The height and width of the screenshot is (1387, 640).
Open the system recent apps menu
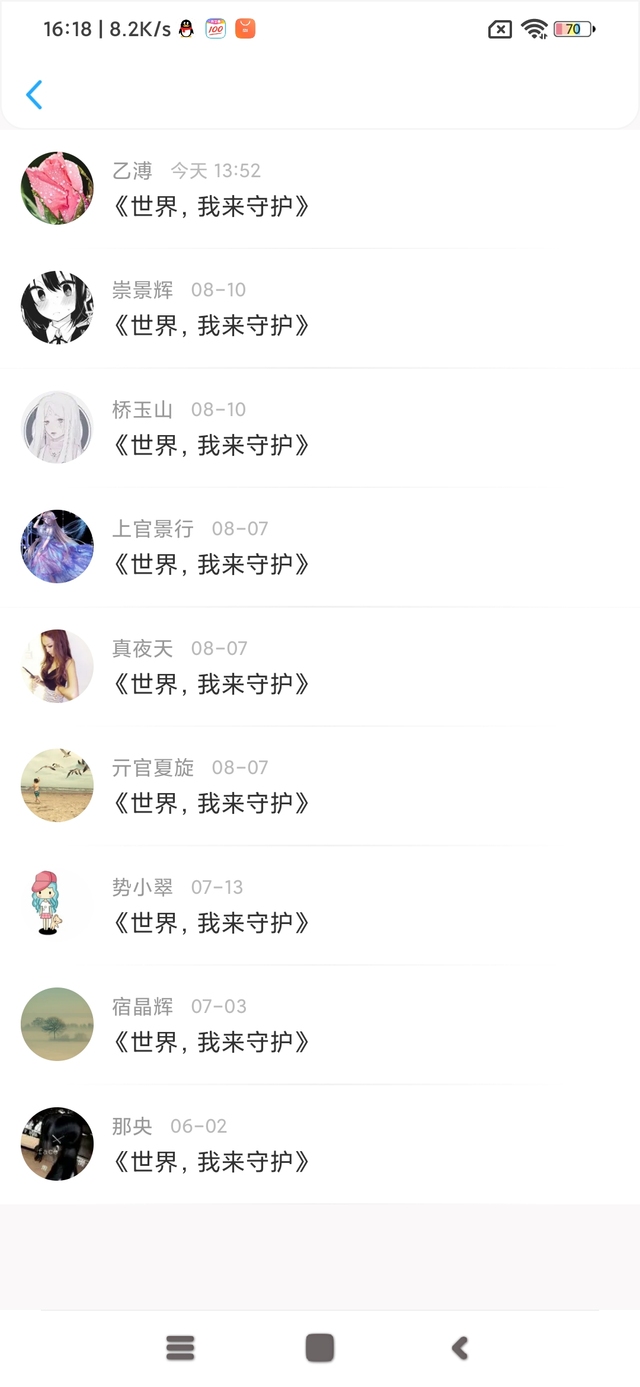click(180, 1348)
